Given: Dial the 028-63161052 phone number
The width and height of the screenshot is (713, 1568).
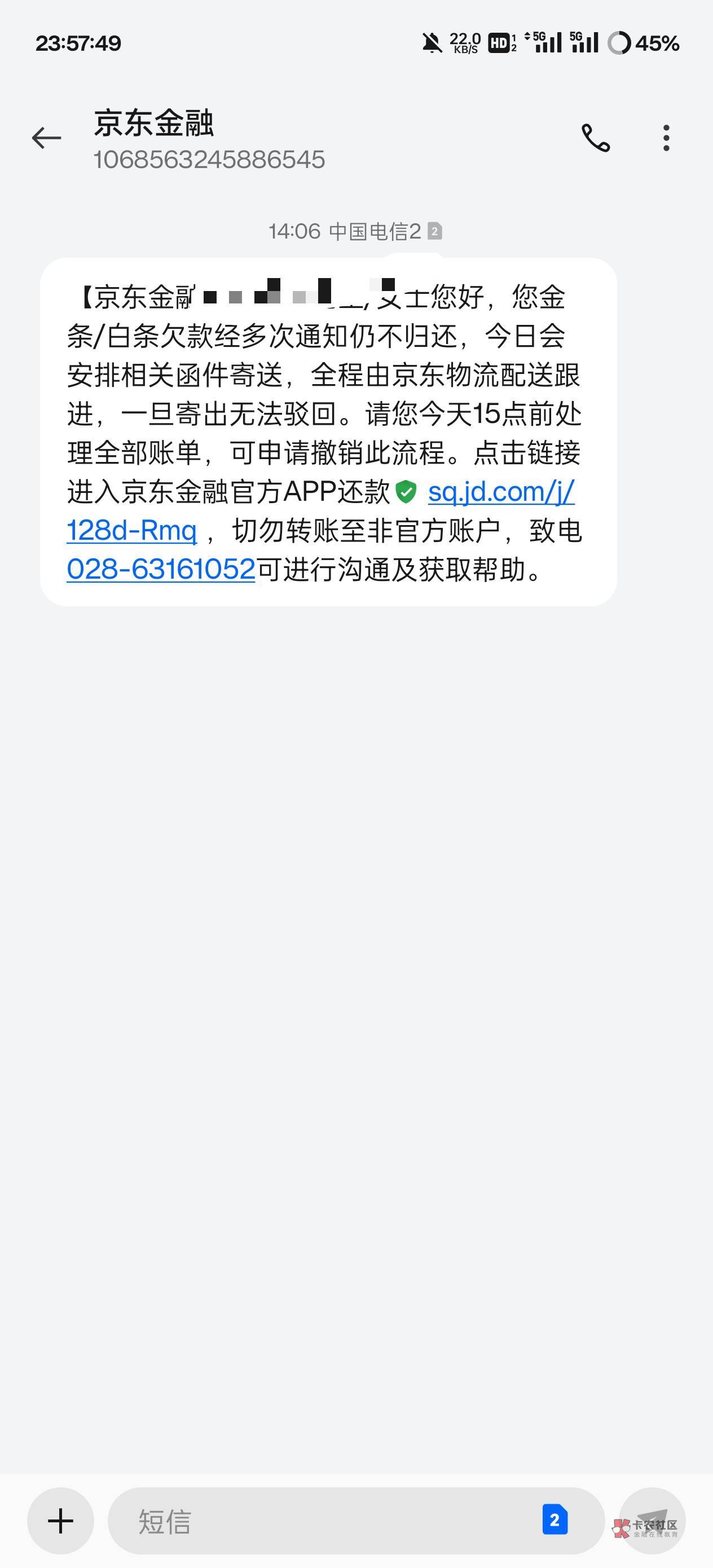Looking at the screenshot, I should [161, 570].
